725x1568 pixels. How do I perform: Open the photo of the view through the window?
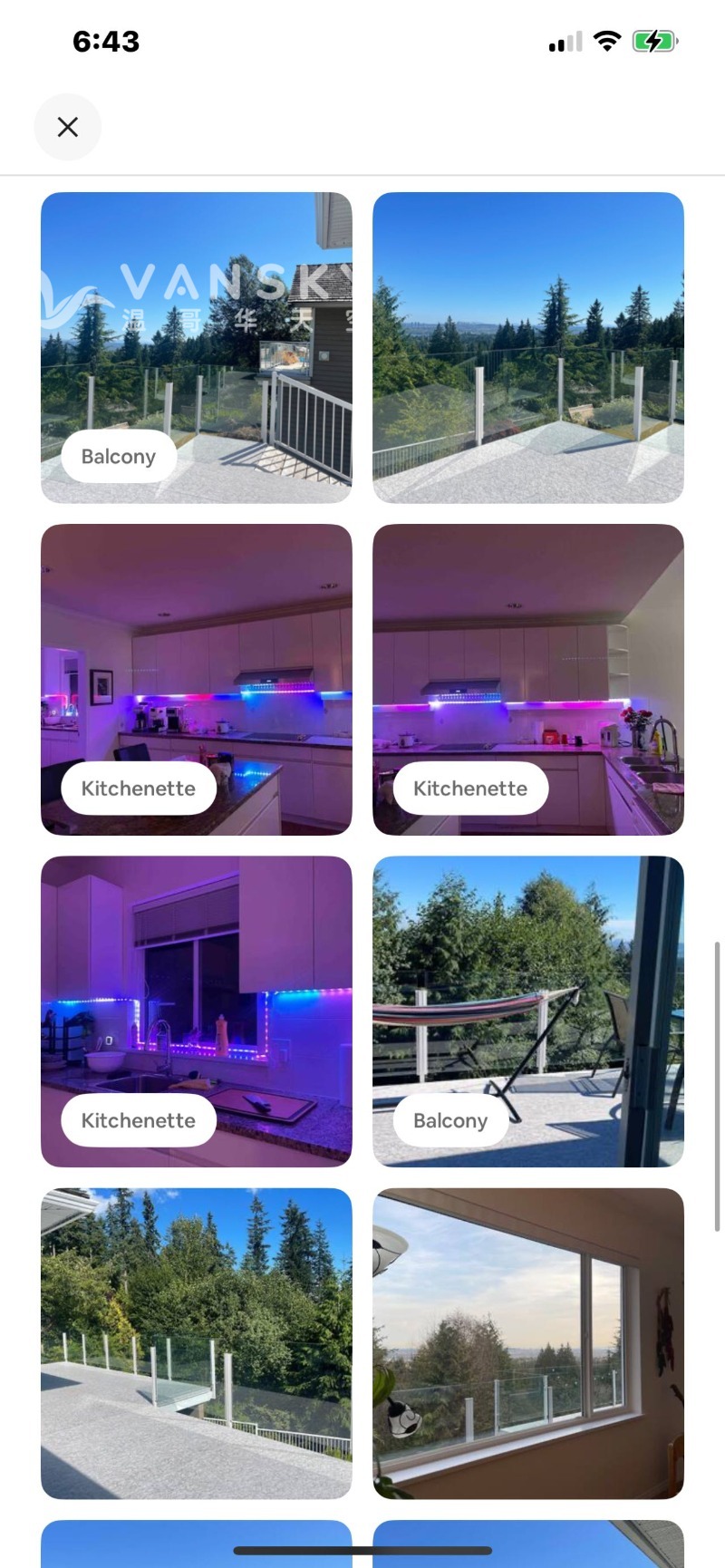pyautogui.click(x=527, y=1343)
